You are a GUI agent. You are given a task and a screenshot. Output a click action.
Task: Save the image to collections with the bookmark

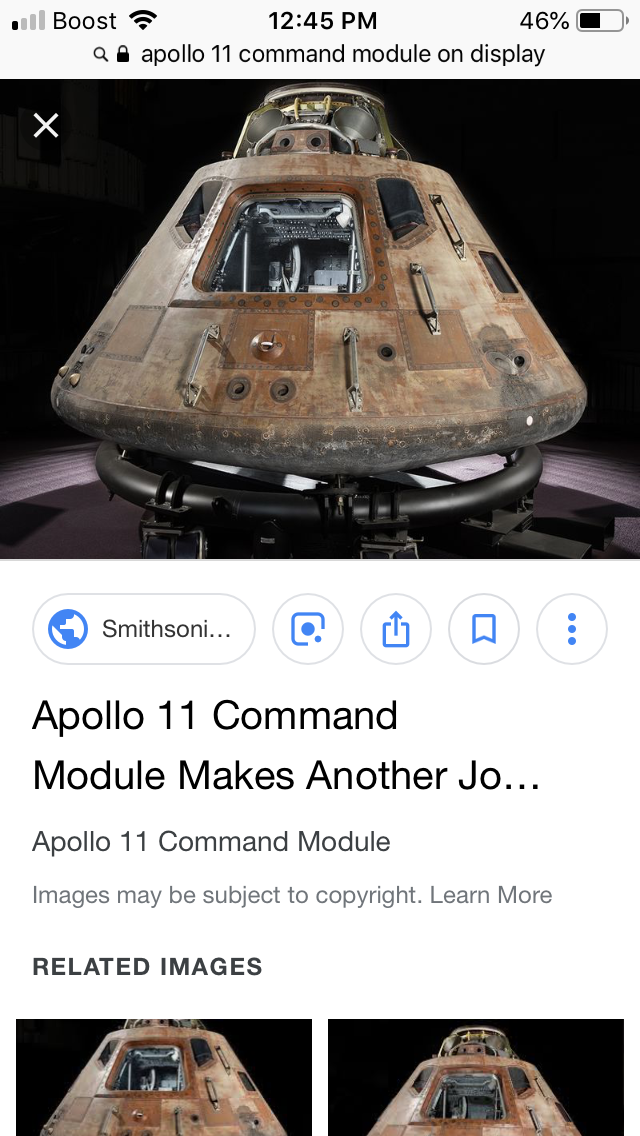click(x=484, y=629)
